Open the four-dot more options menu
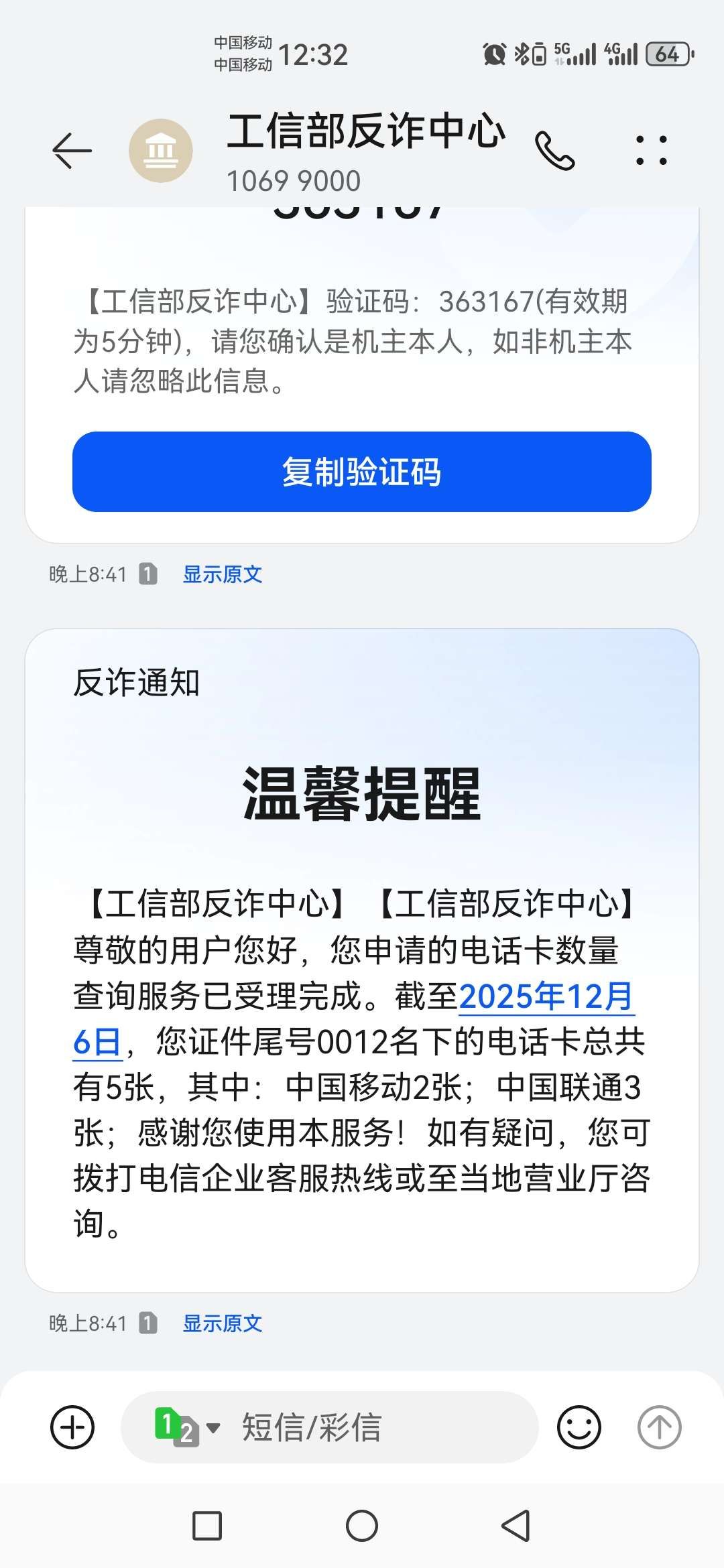Viewport: 724px width, 1568px height. pos(651,151)
